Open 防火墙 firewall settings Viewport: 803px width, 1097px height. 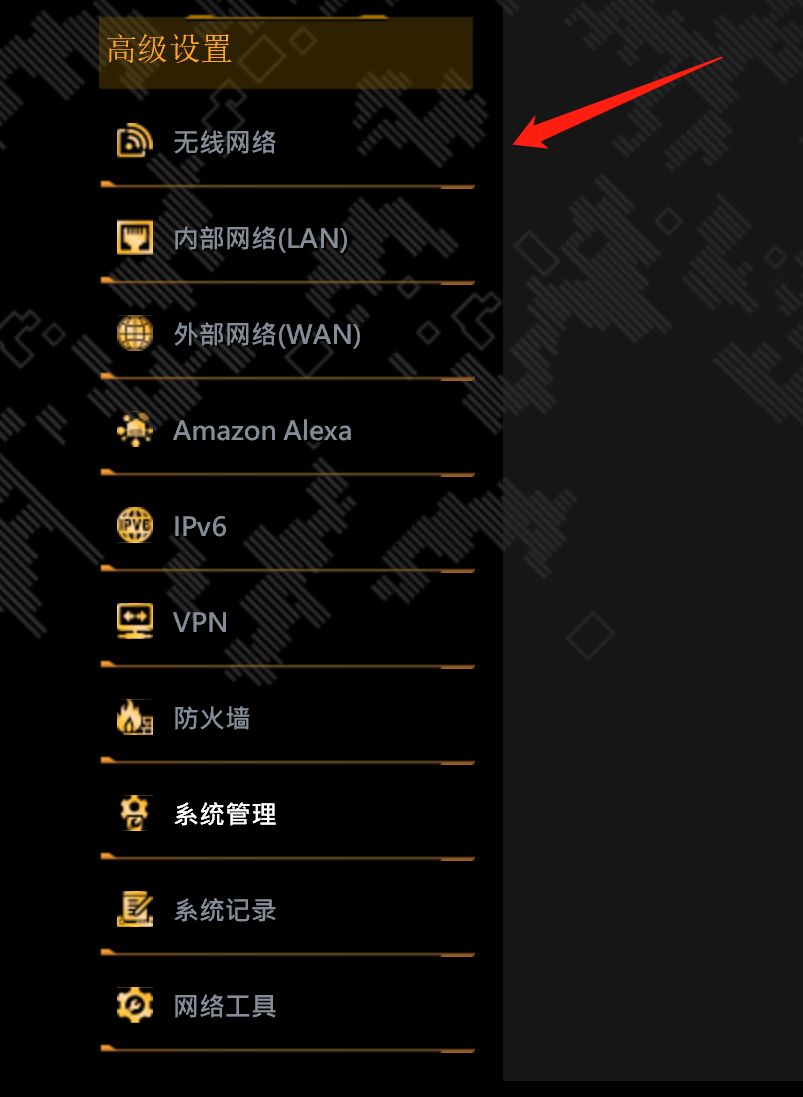click(x=211, y=718)
